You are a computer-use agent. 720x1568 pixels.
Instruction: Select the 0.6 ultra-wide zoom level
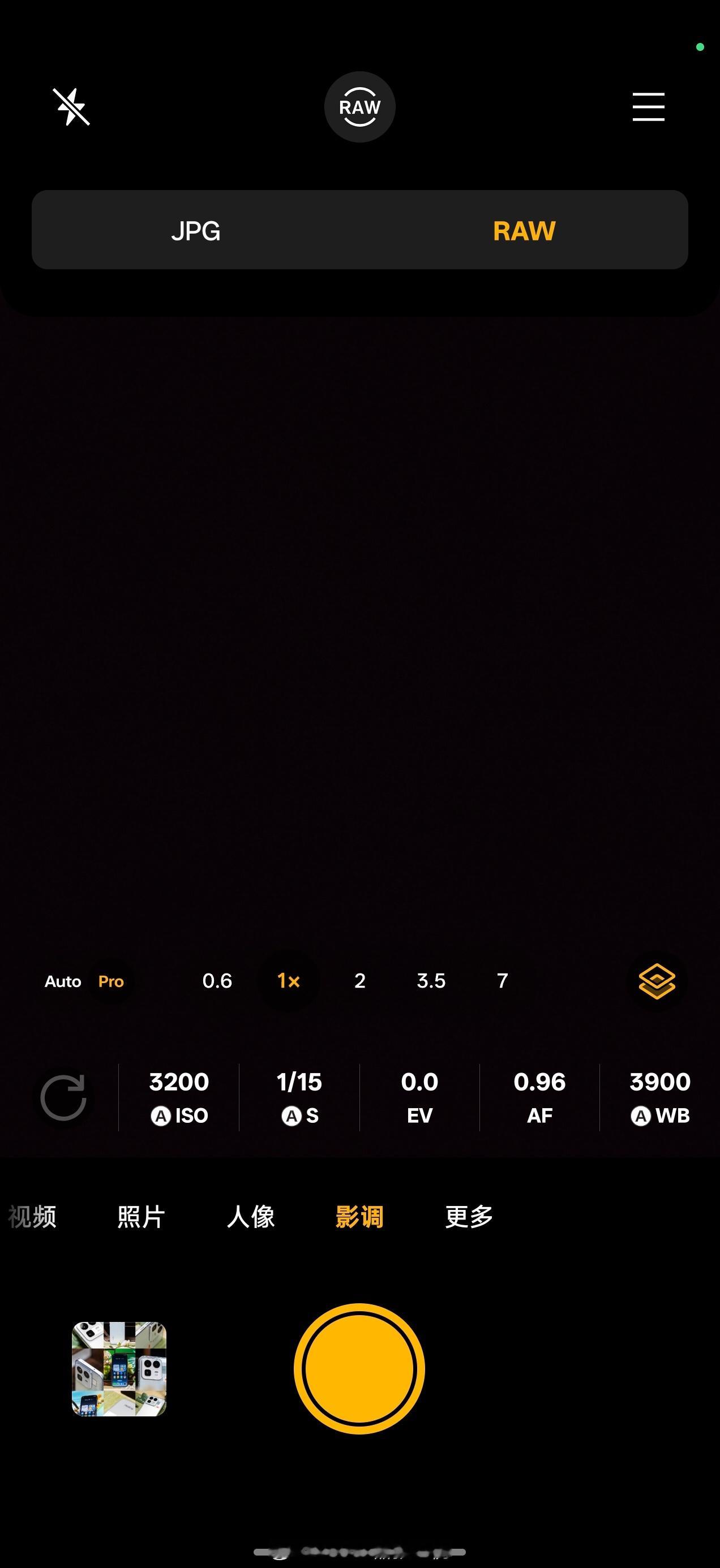(x=217, y=981)
